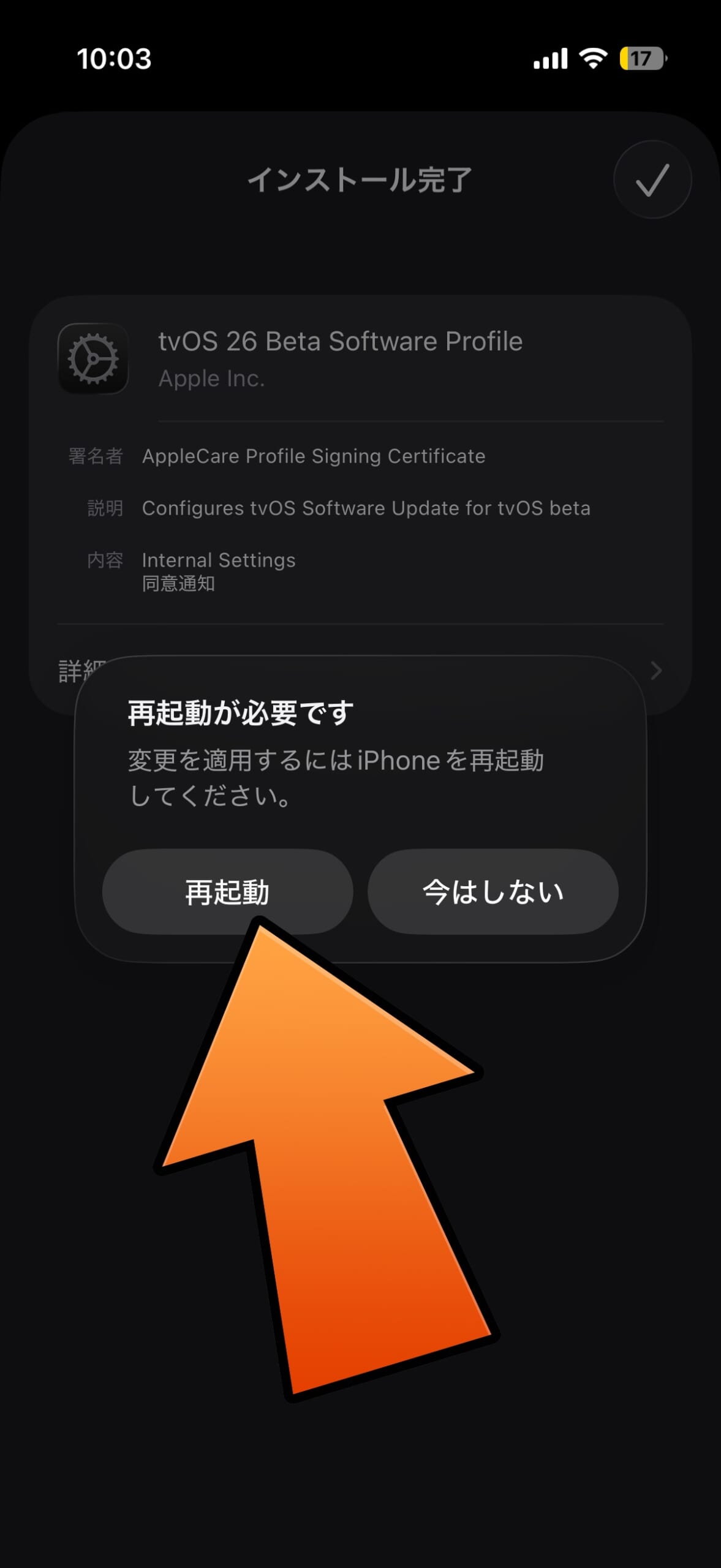Screen dimensions: 721x1568
Task: Open the 詳細 row chevron
Action: point(656,671)
